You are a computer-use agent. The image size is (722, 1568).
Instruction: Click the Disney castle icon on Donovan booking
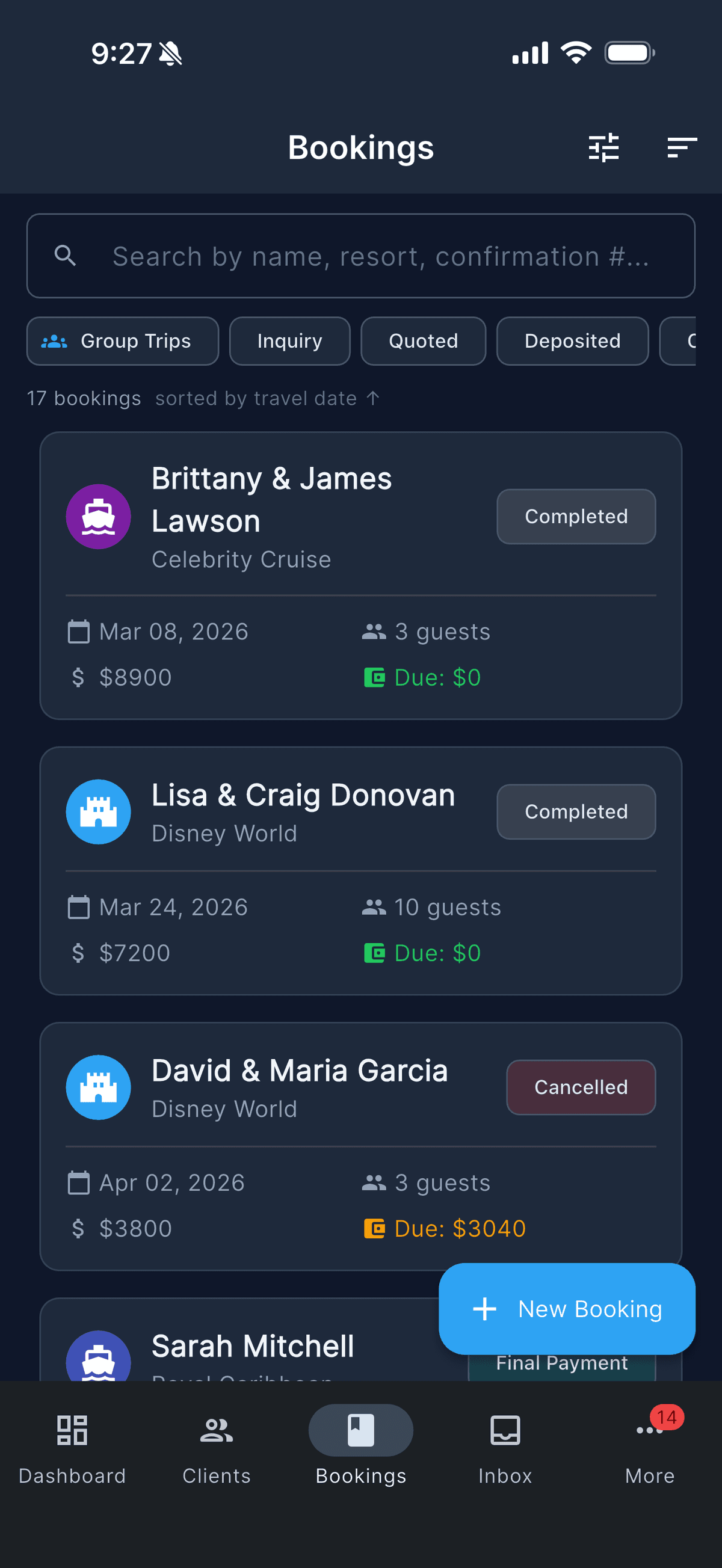point(99,812)
